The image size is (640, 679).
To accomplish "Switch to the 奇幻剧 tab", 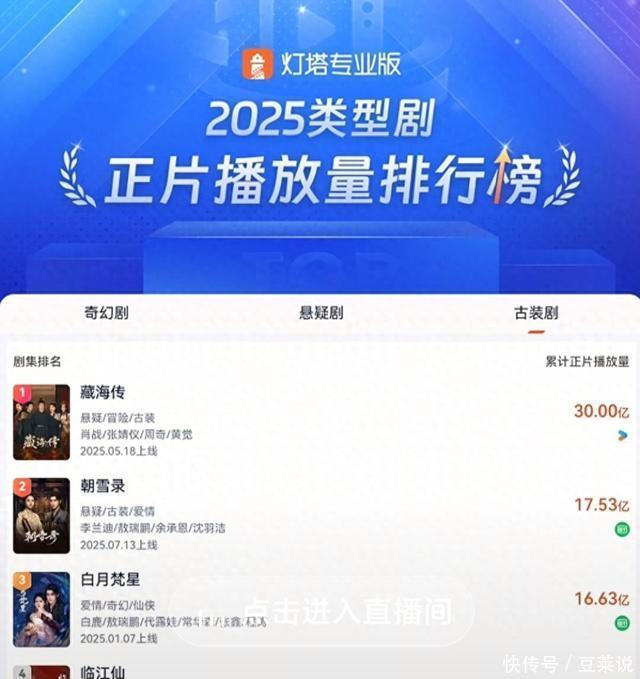I will coord(107,313).
